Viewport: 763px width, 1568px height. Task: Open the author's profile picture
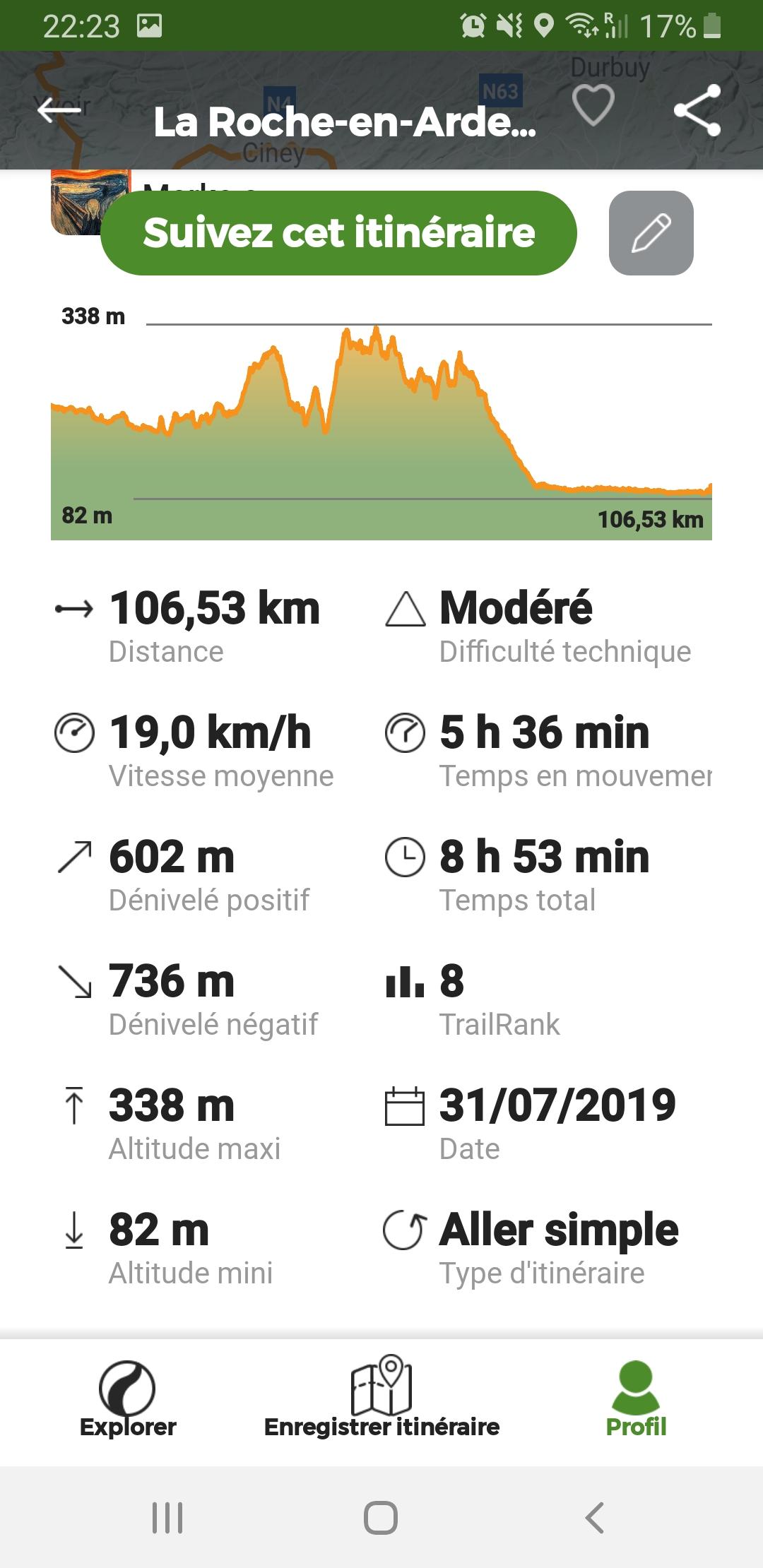point(89,202)
